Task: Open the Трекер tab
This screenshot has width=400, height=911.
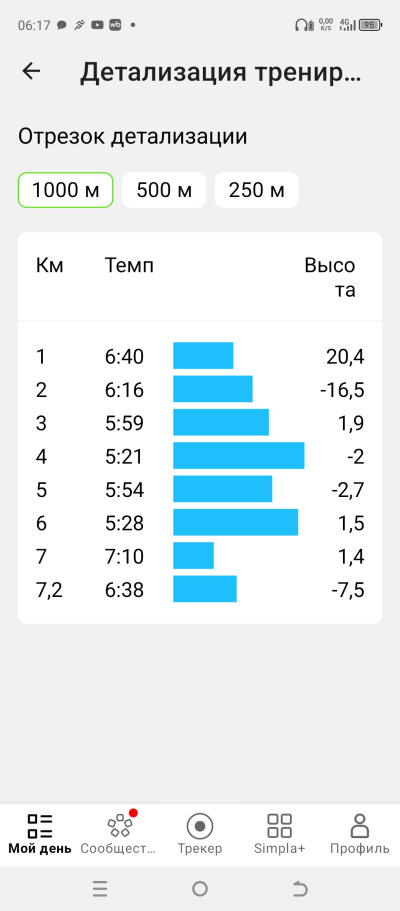Action: click(200, 834)
